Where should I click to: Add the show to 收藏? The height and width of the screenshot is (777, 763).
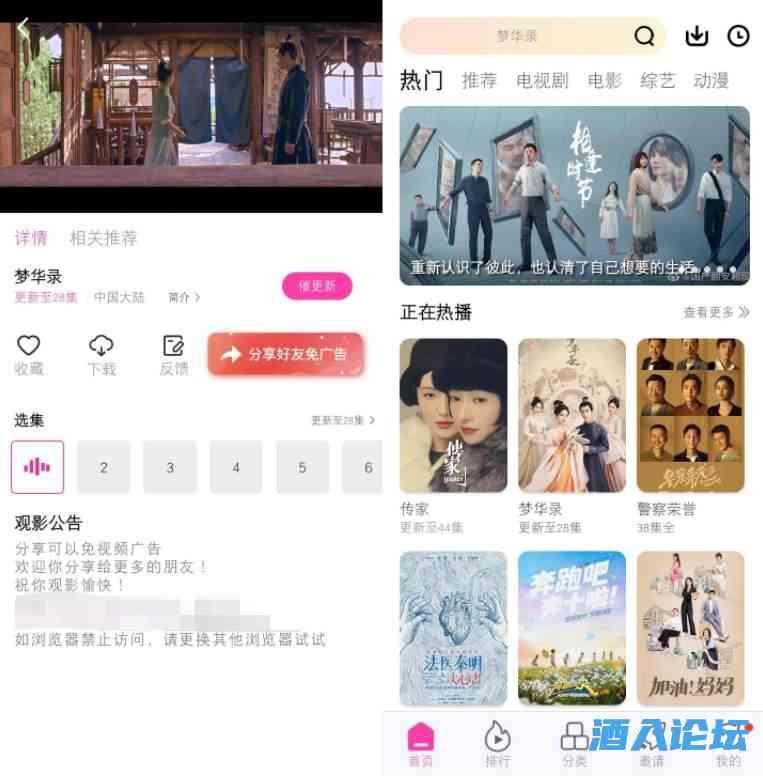[x=29, y=355]
